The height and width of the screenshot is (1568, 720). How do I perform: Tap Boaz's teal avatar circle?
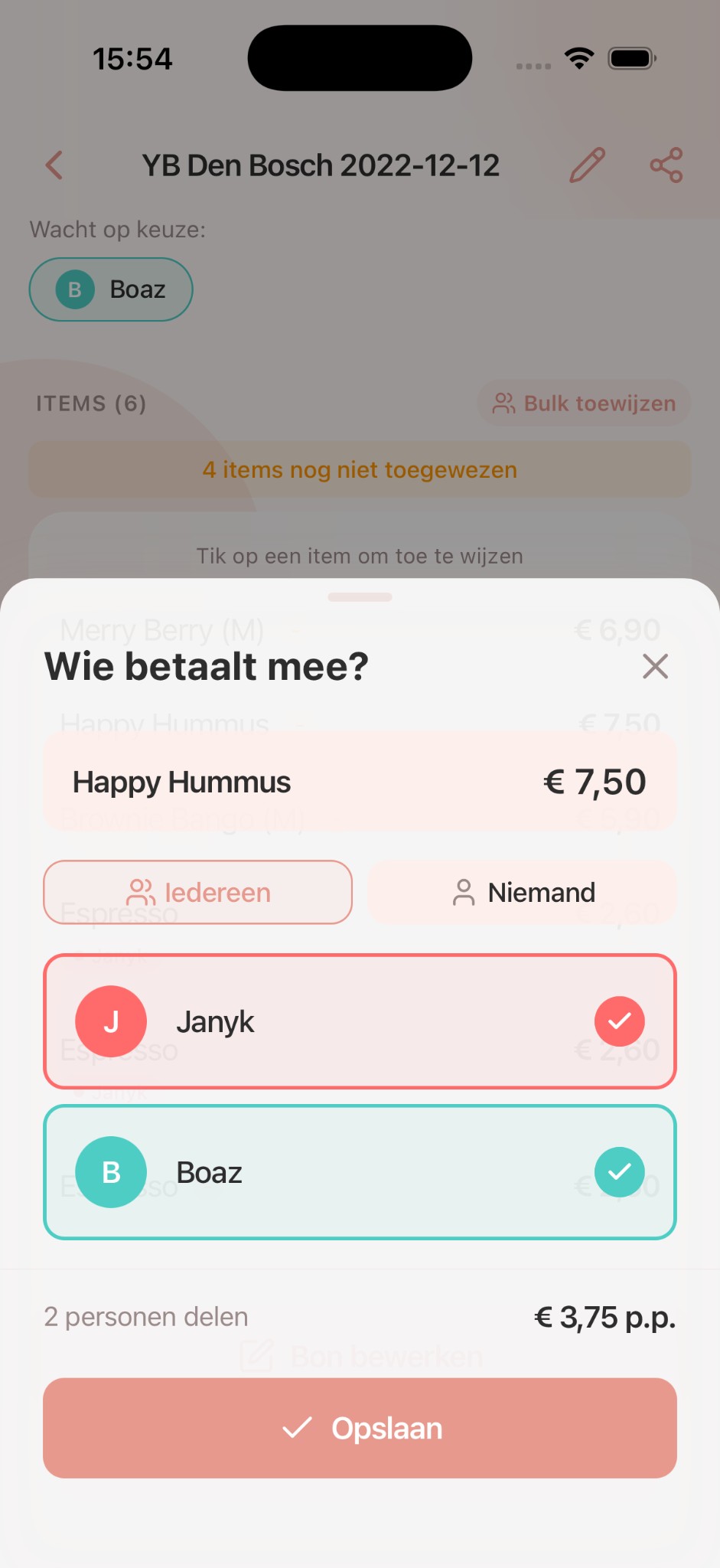click(111, 1171)
